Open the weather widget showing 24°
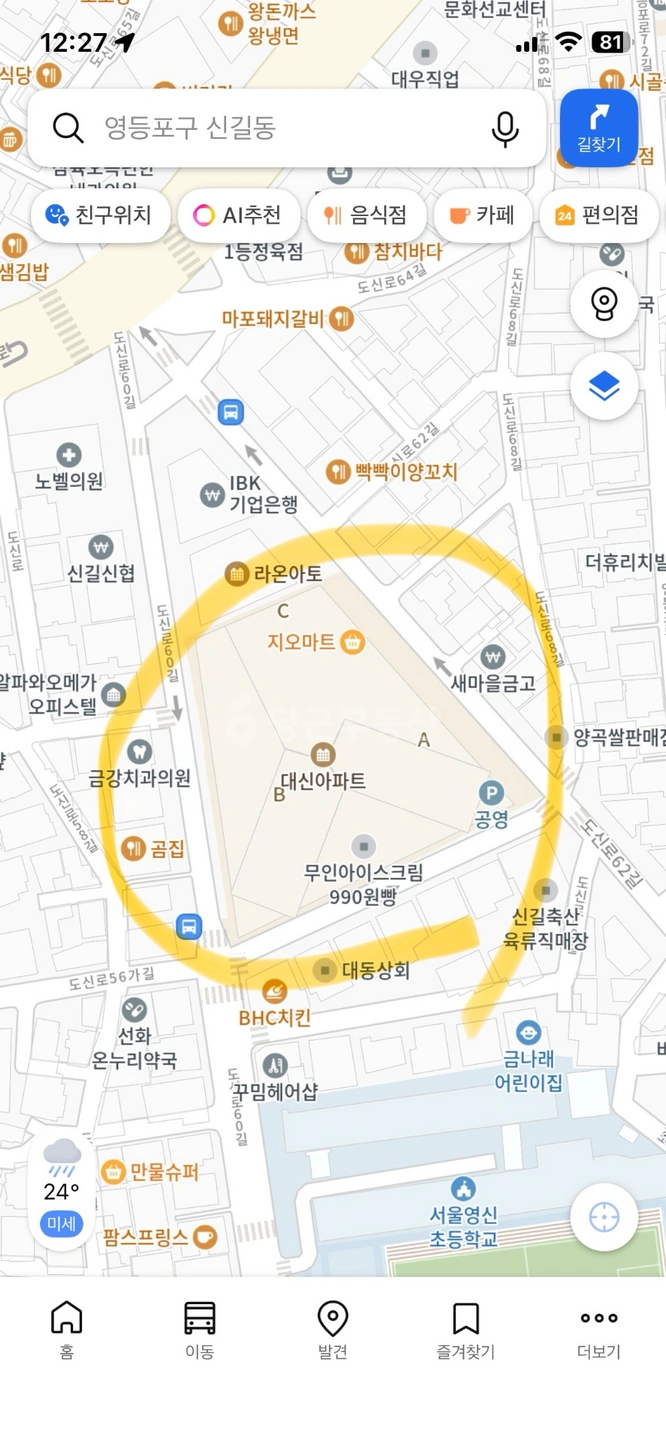 62,1187
